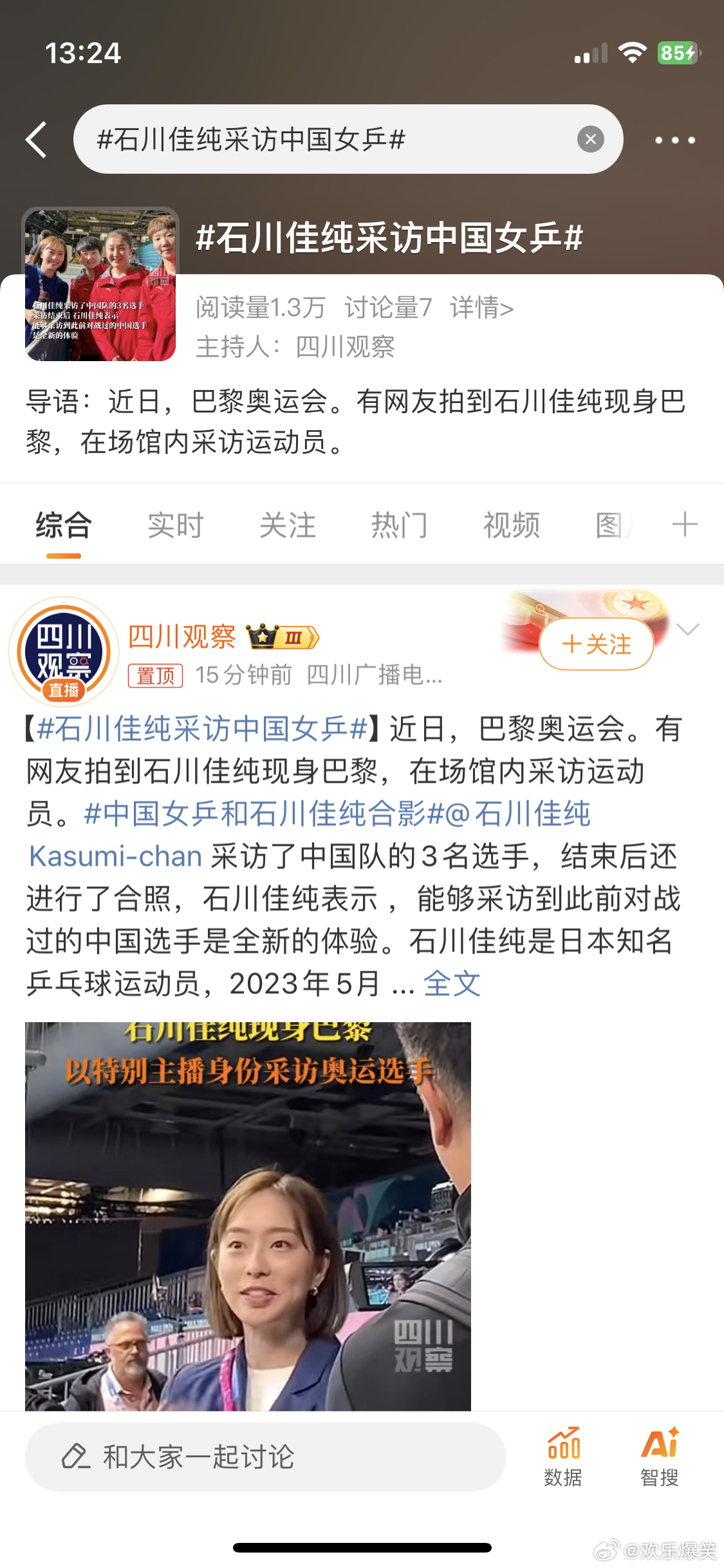This screenshot has height=1568, width=724.
Task: Play the 石川佳纯 interview video
Action: (x=248, y=1215)
